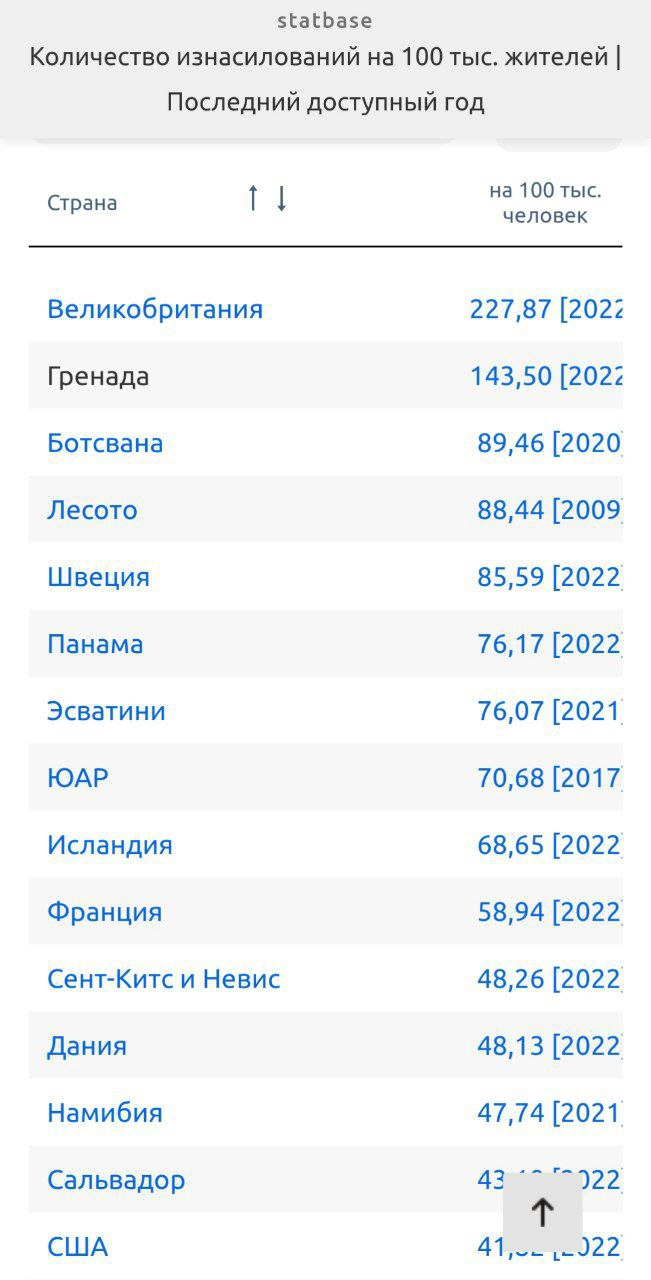This screenshot has height=1280, width=651.
Task: Go to the Сальвадор page
Action: [x=116, y=1180]
